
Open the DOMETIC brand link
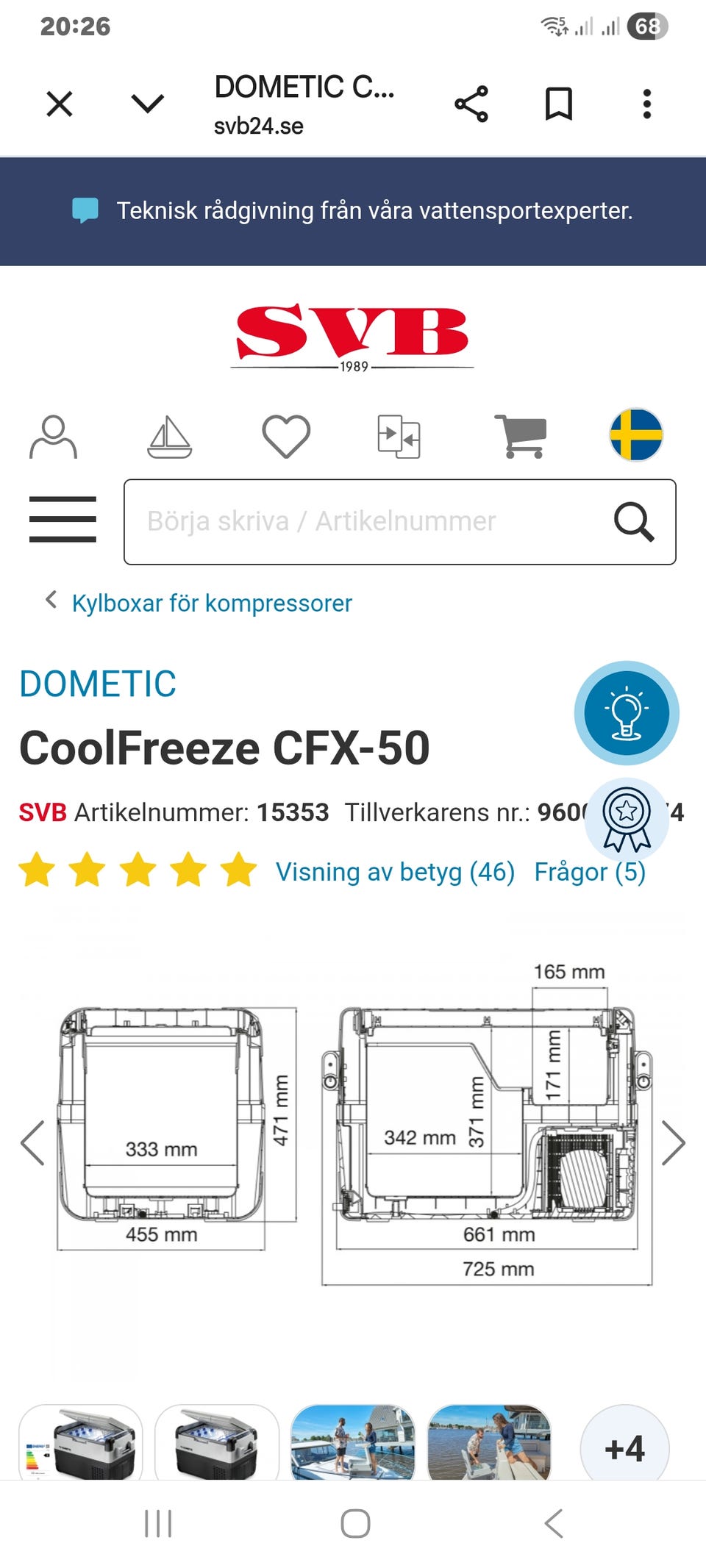[x=98, y=684]
